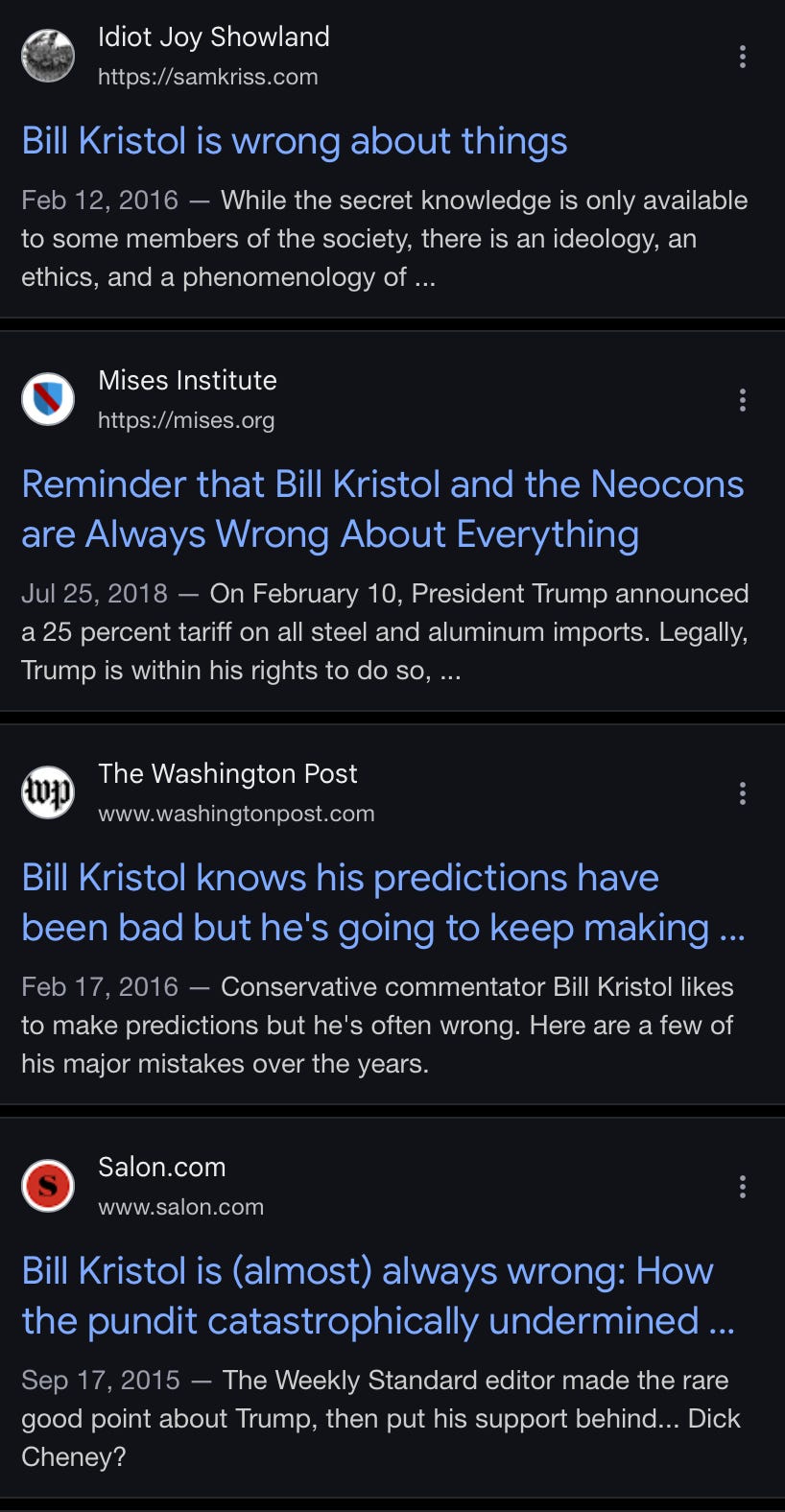The height and width of the screenshot is (1512, 785).
Task: Open overflow menu for Salon.com result
Action: (742, 1187)
